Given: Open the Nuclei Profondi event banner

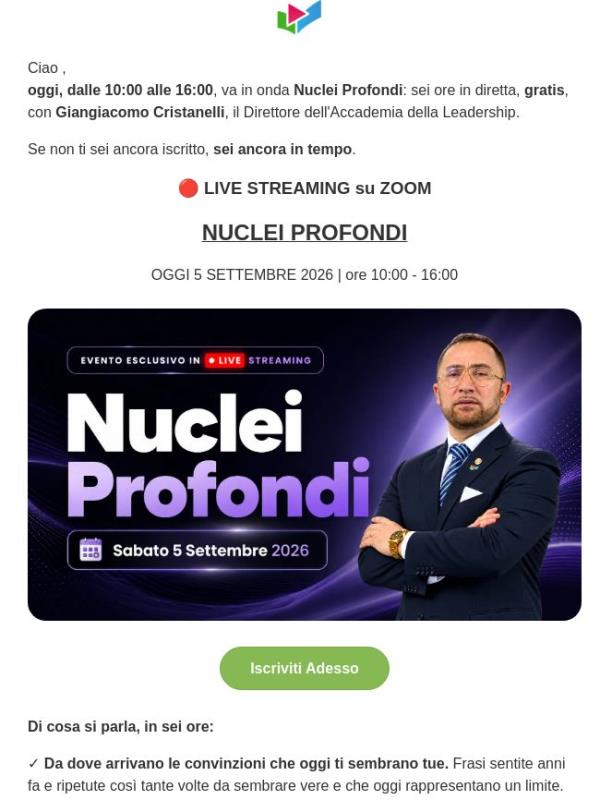Looking at the screenshot, I should click(304, 464).
